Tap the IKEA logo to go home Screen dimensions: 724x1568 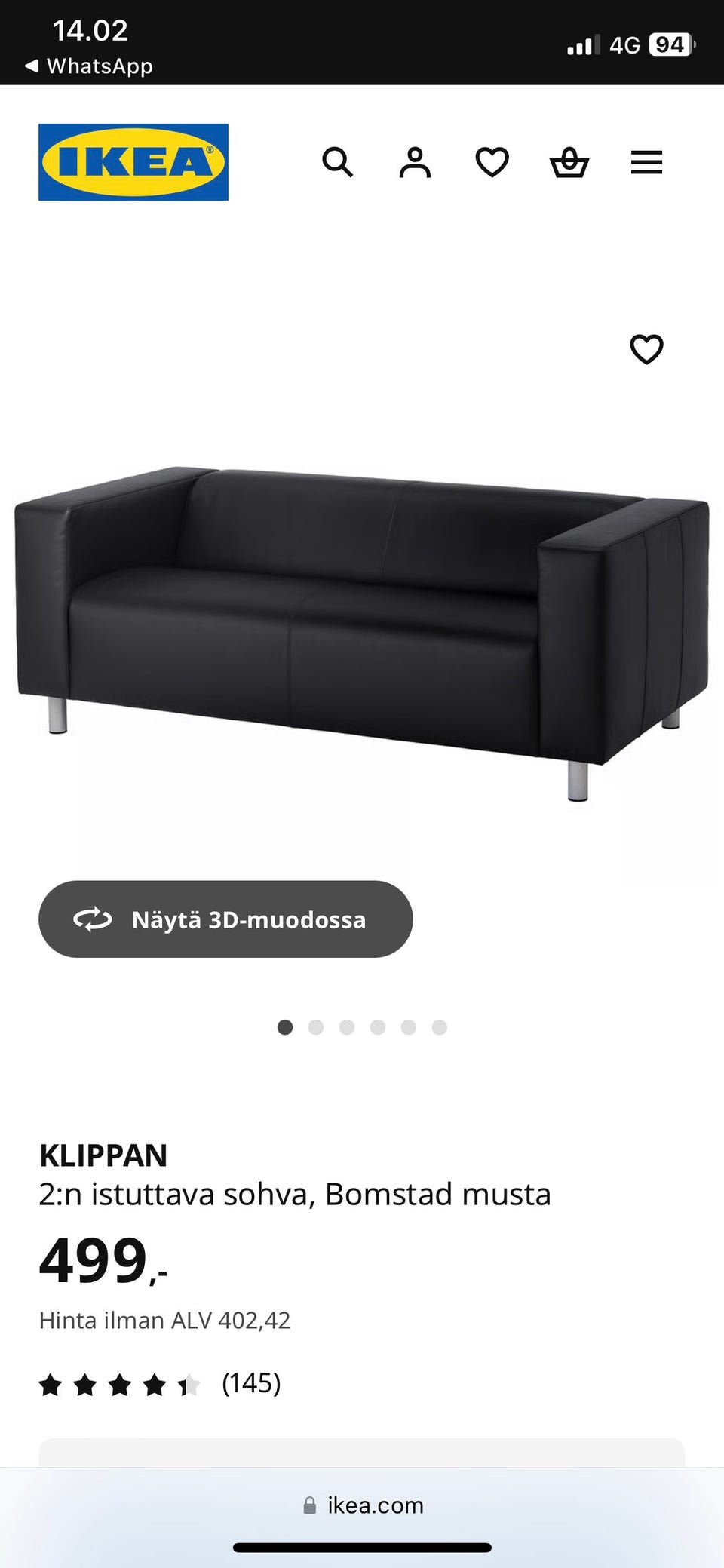pos(133,161)
